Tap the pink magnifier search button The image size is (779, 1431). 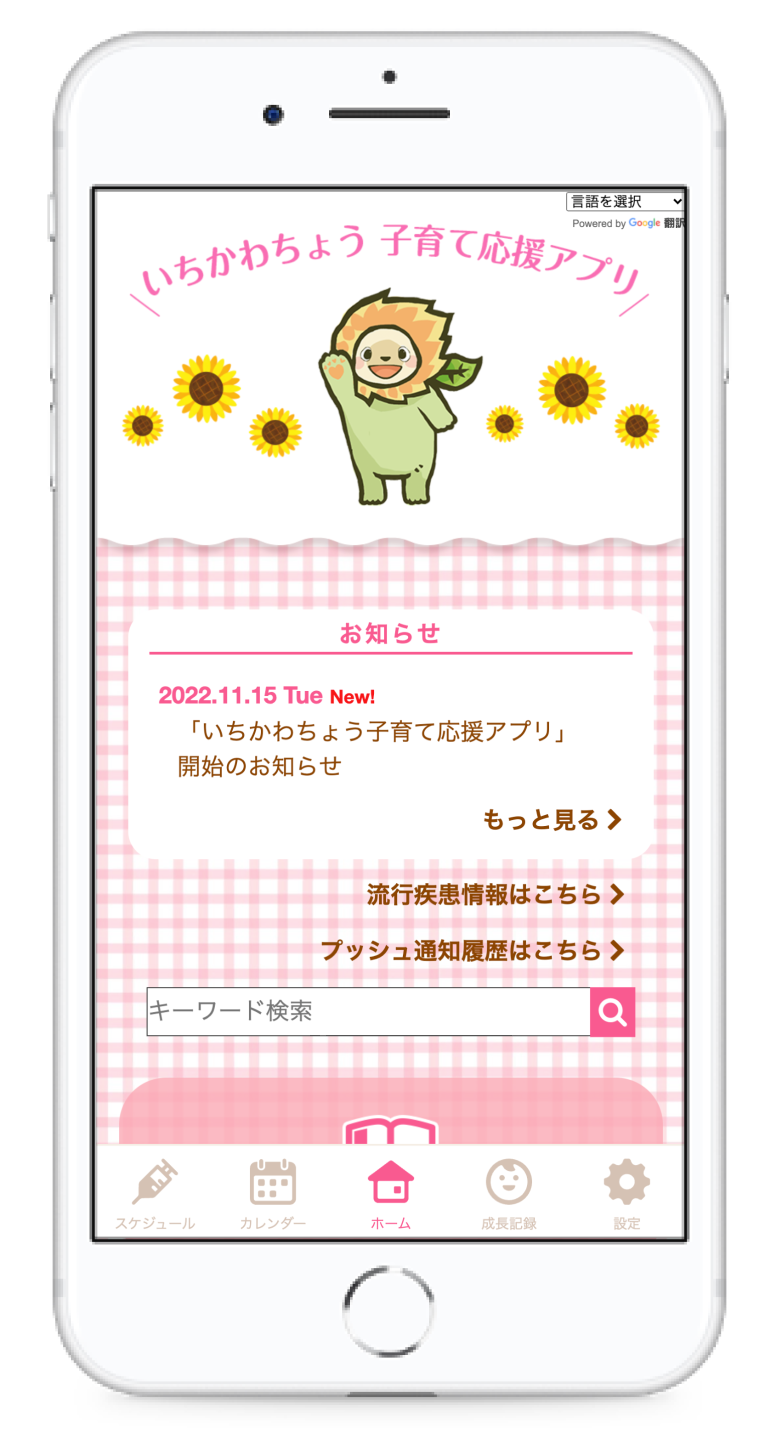[612, 1012]
